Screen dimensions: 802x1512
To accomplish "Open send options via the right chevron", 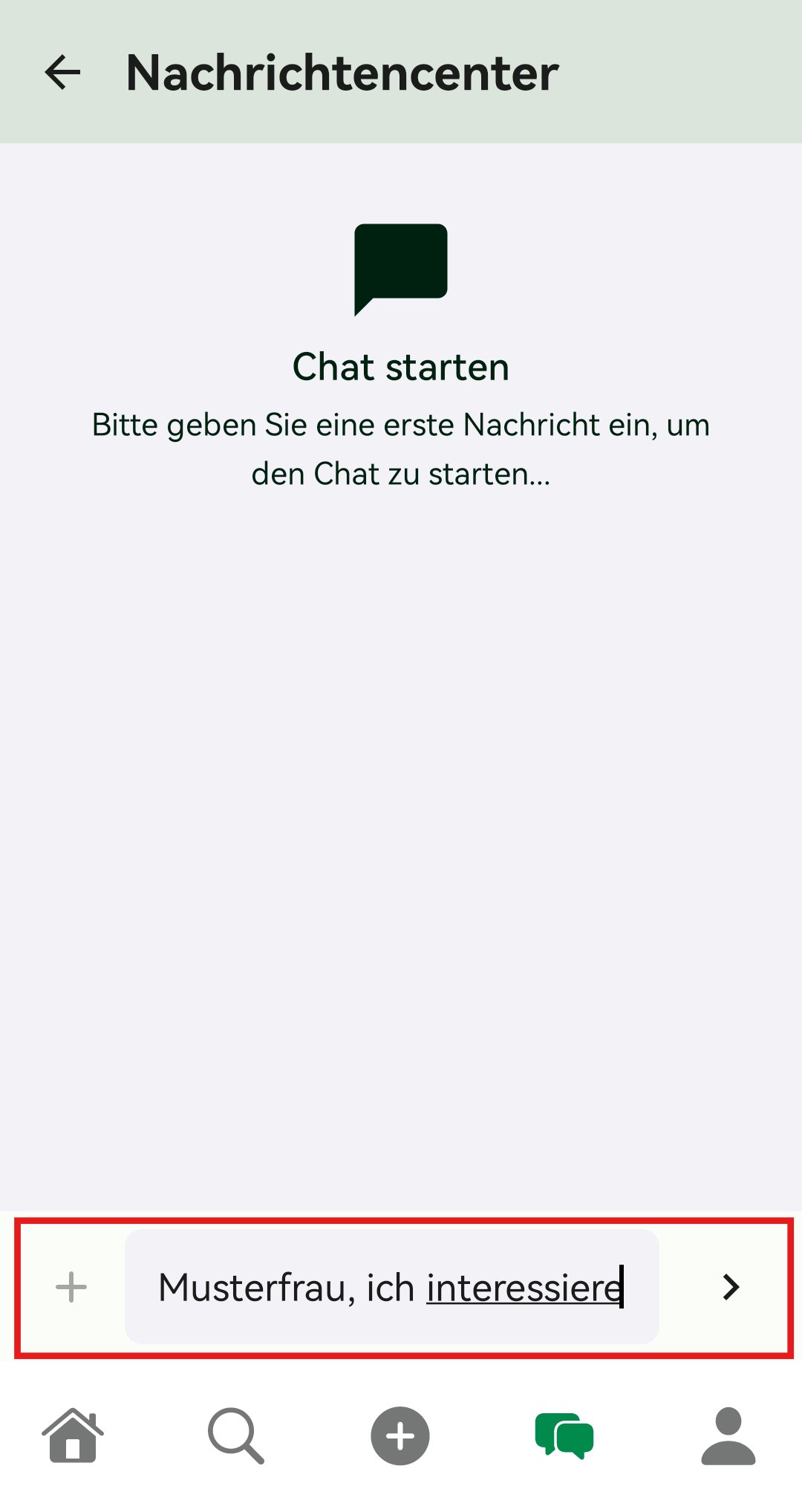I will pos(731,1288).
